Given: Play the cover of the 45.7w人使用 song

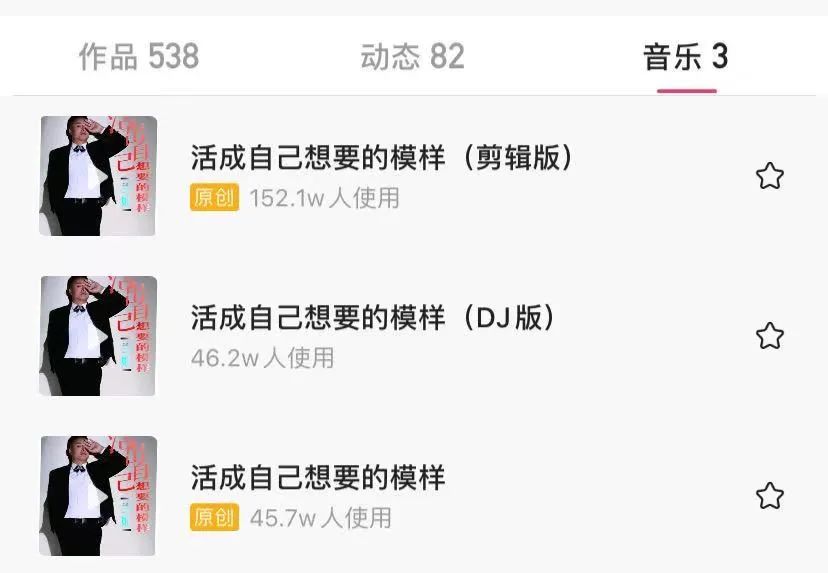Looking at the screenshot, I should pyautogui.click(x=98, y=496).
